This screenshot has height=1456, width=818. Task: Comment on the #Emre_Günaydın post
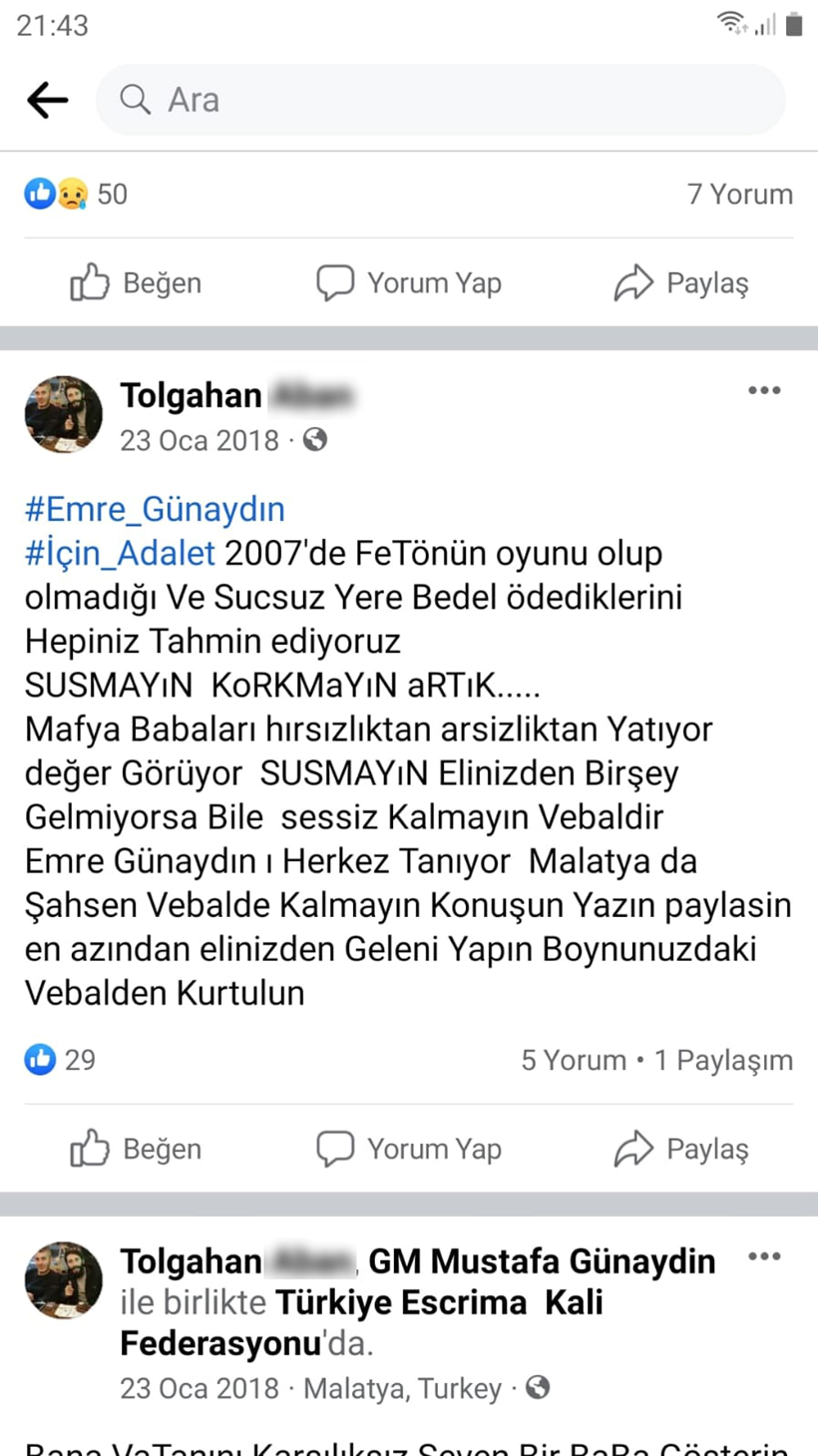pyautogui.click(x=409, y=1150)
